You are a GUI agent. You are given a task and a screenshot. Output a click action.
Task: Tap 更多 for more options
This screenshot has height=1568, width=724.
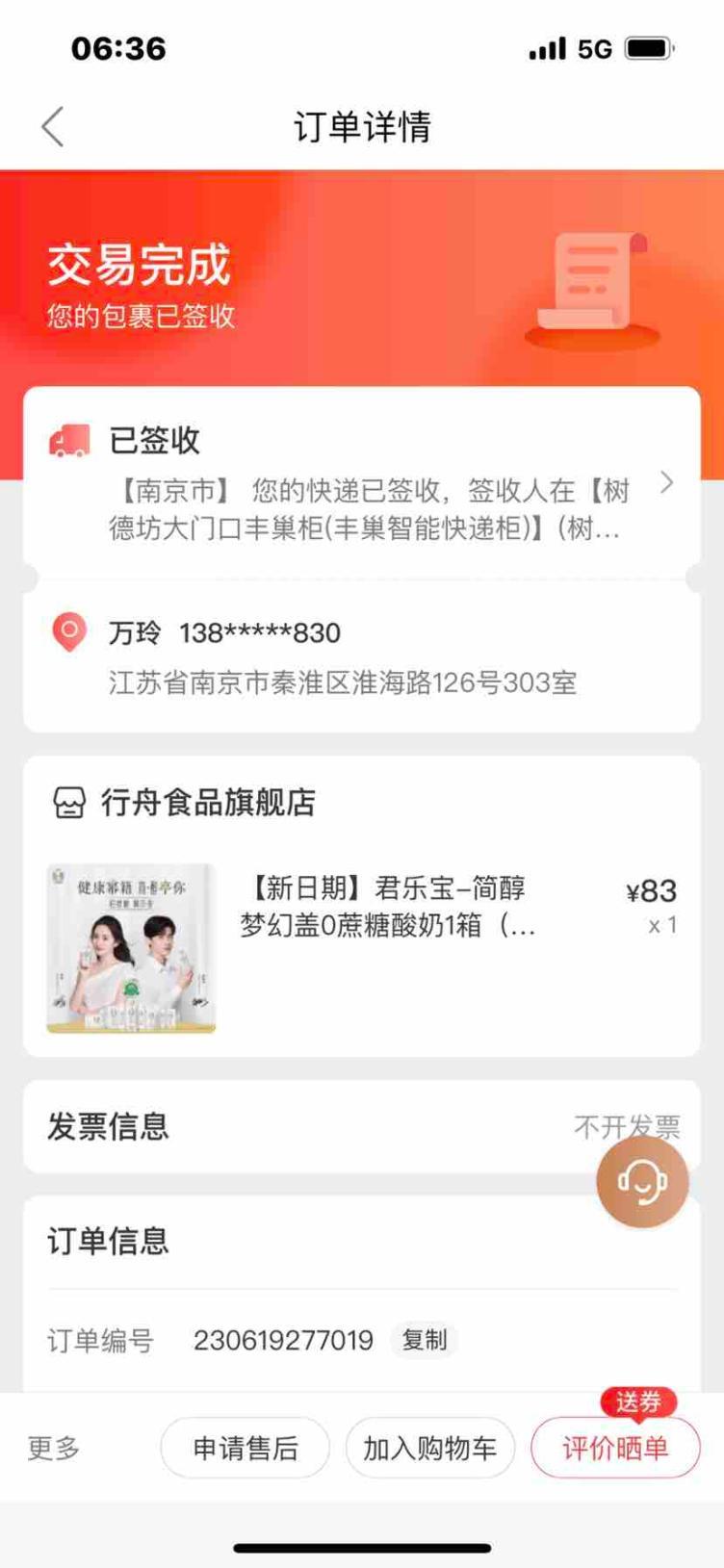coord(54,1448)
